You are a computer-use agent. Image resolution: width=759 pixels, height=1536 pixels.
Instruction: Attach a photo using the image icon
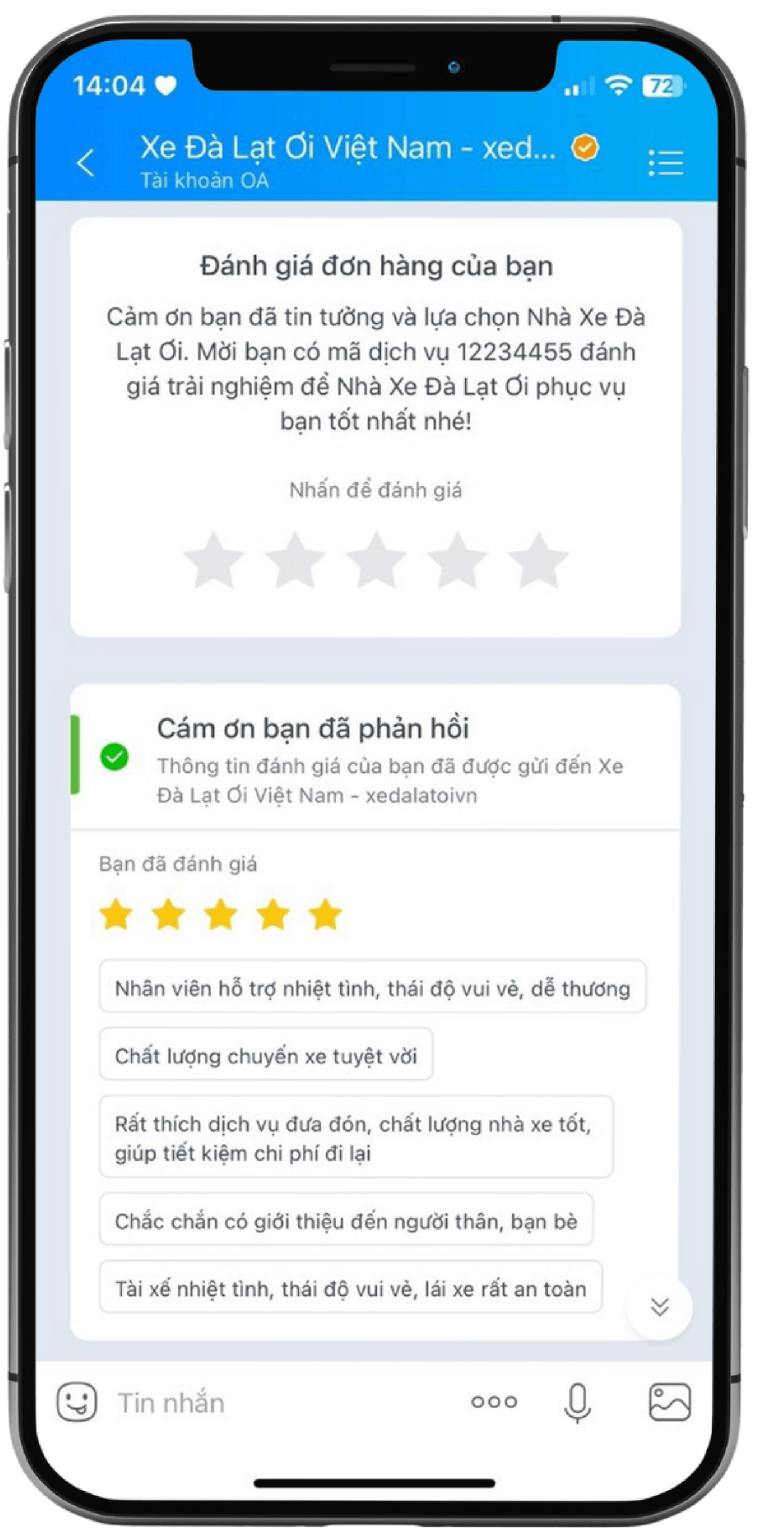click(x=669, y=1402)
